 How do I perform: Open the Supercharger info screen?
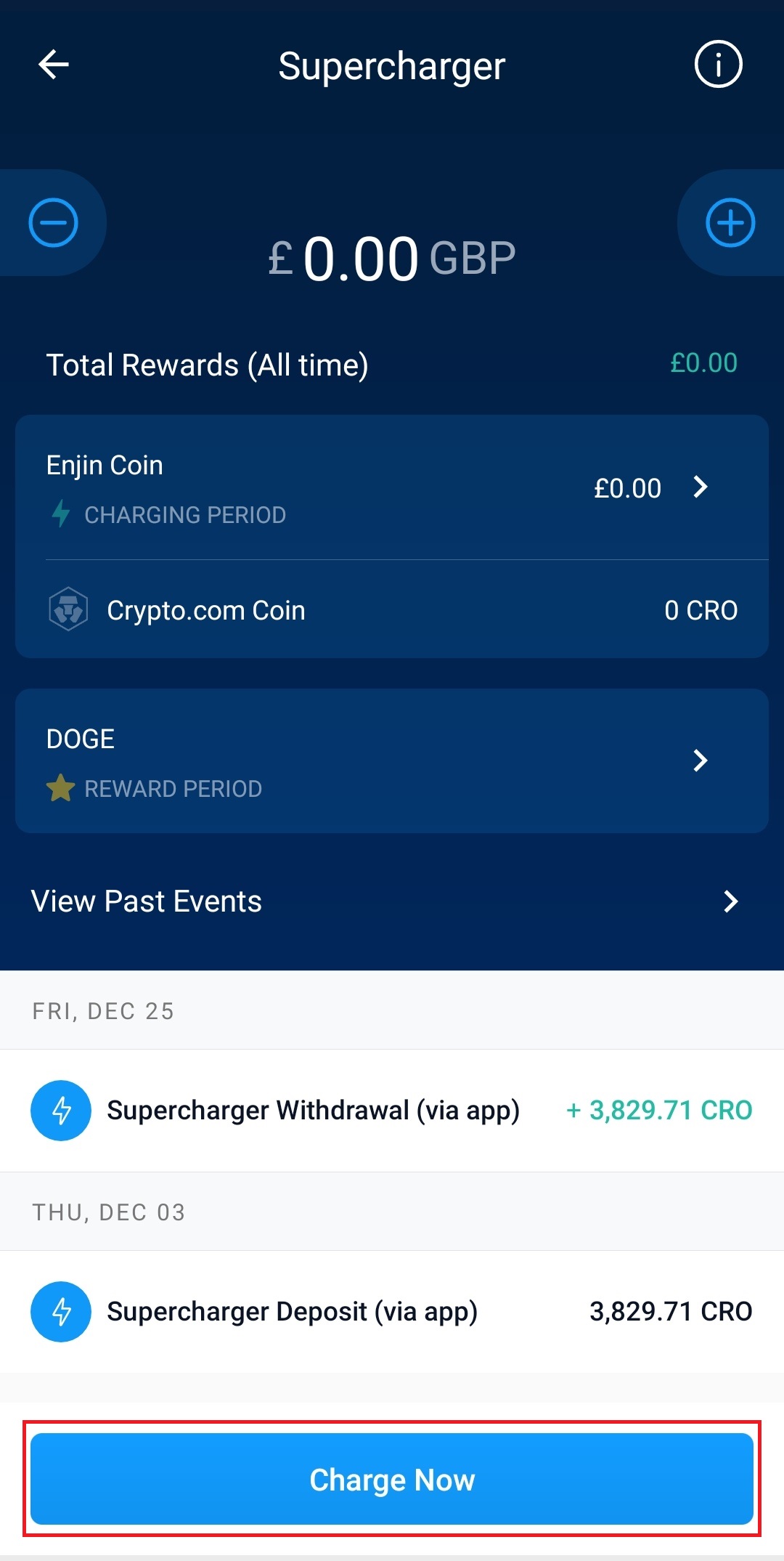click(x=718, y=65)
